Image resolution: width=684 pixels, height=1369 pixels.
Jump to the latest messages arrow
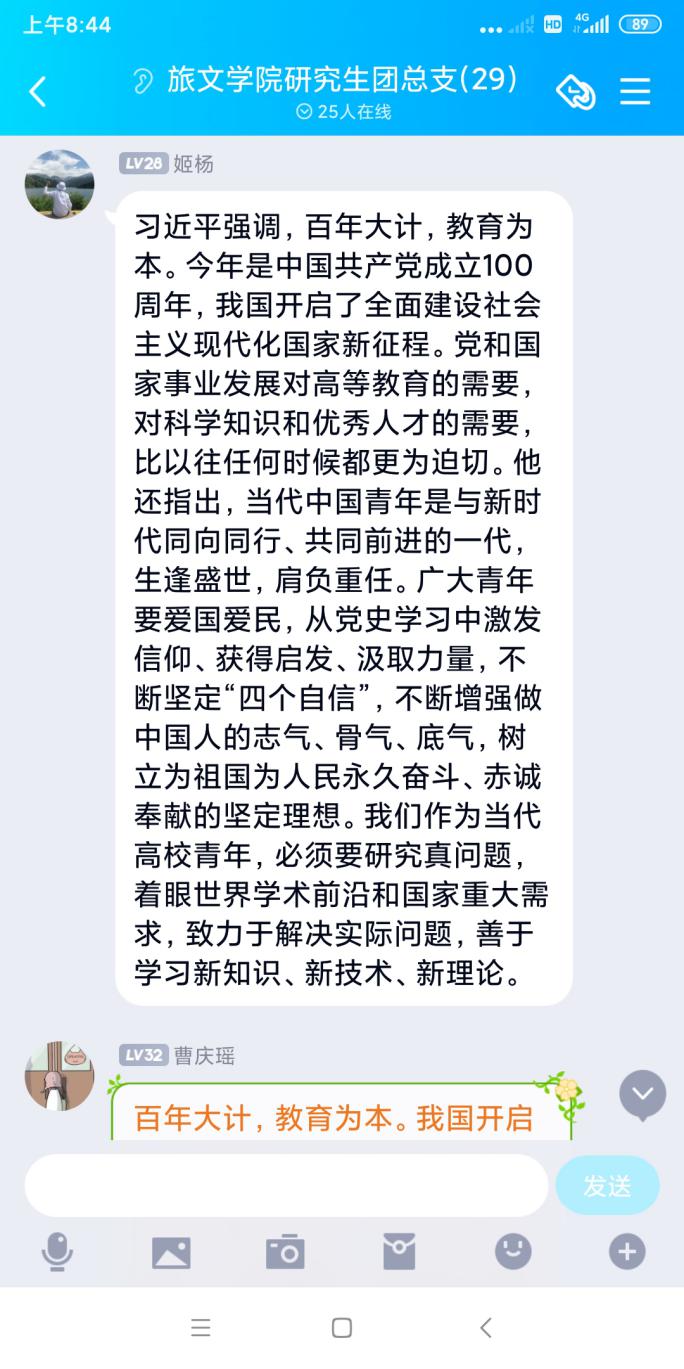pos(642,1094)
